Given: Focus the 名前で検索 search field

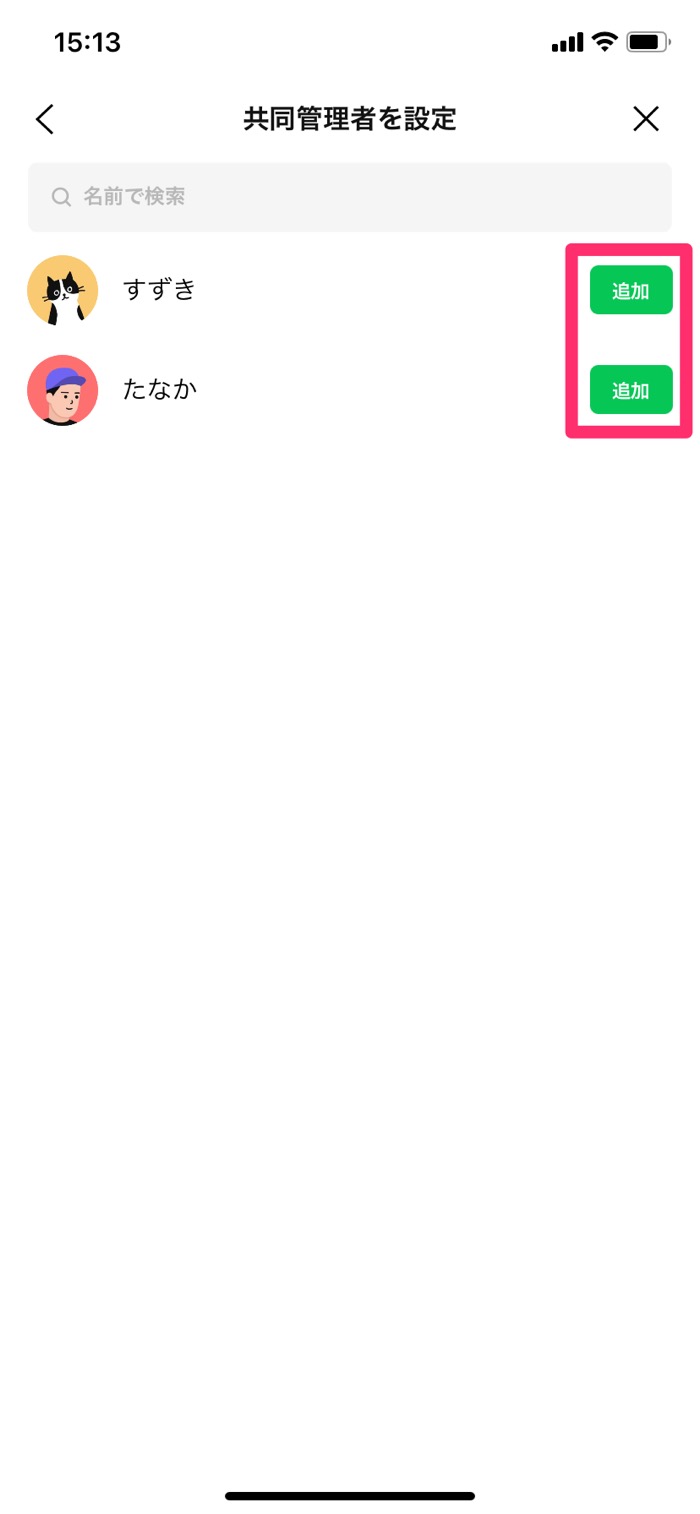Looking at the screenshot, I should pyautogui.click(x=350, y=197).
